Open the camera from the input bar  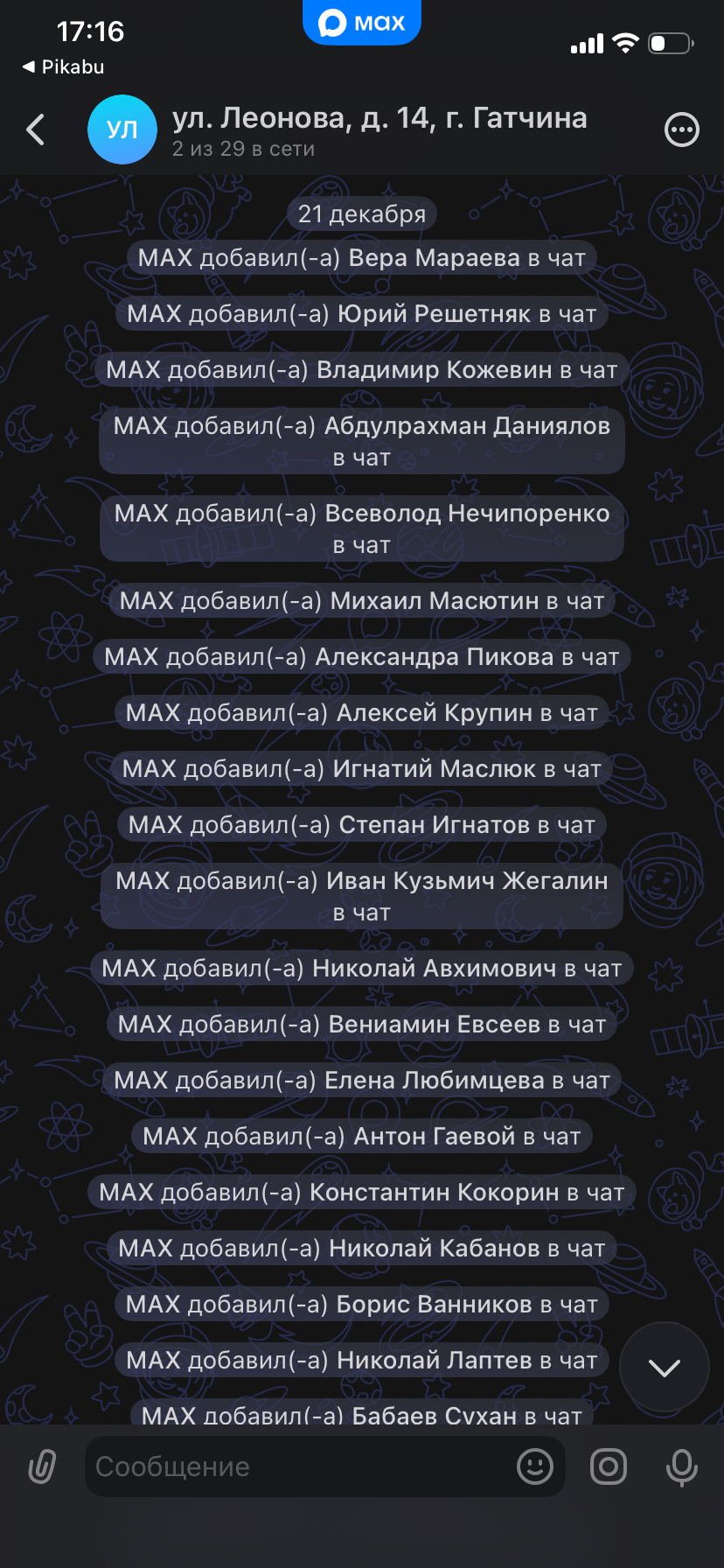tap(609, 1466)
